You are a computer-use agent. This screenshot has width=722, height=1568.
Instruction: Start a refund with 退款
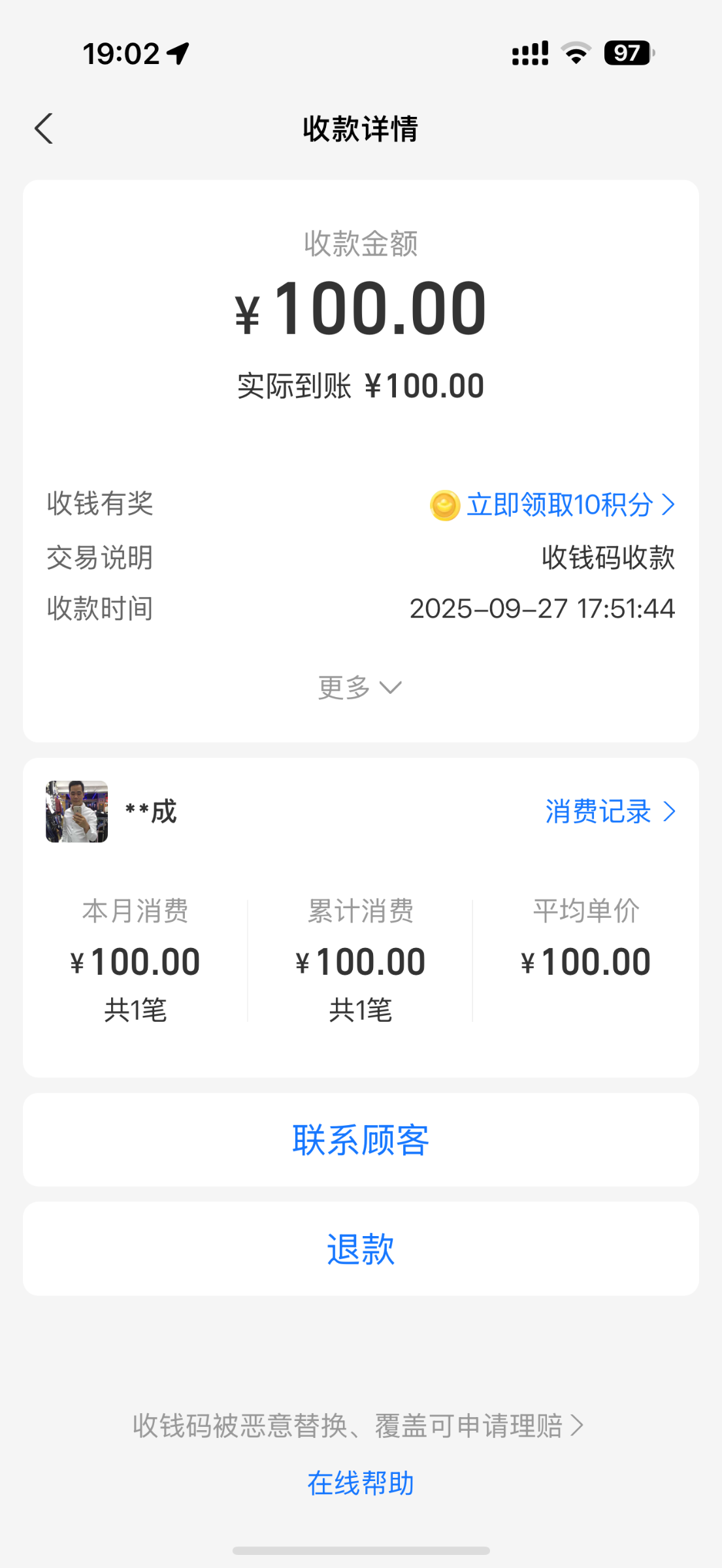click(x=361, y=1249)
